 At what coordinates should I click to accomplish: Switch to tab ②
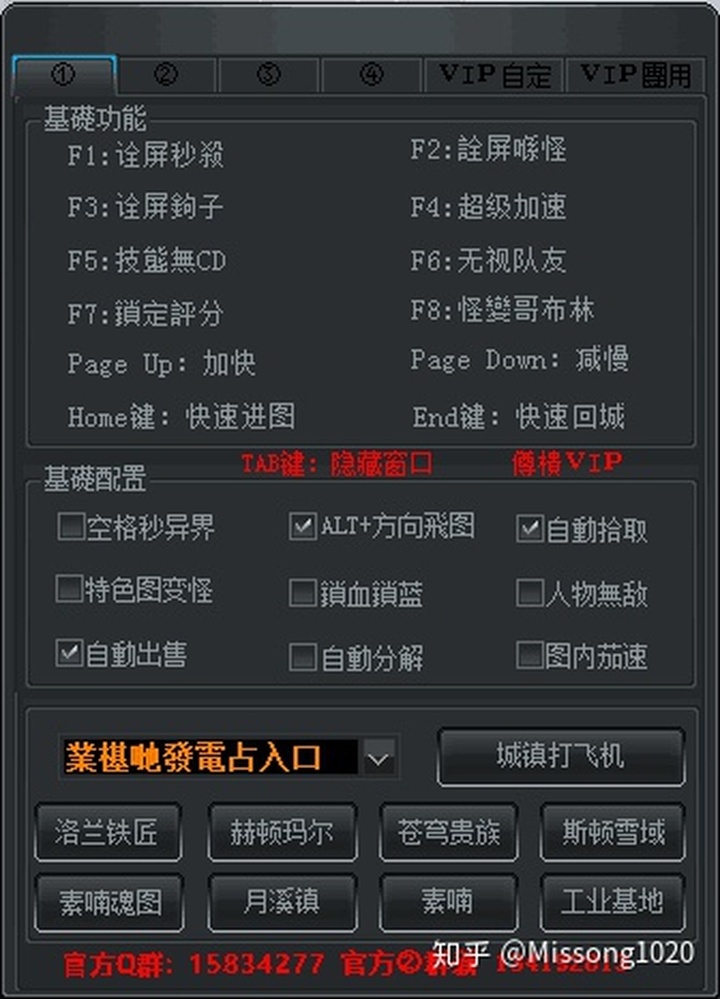(x=166, y=75)
